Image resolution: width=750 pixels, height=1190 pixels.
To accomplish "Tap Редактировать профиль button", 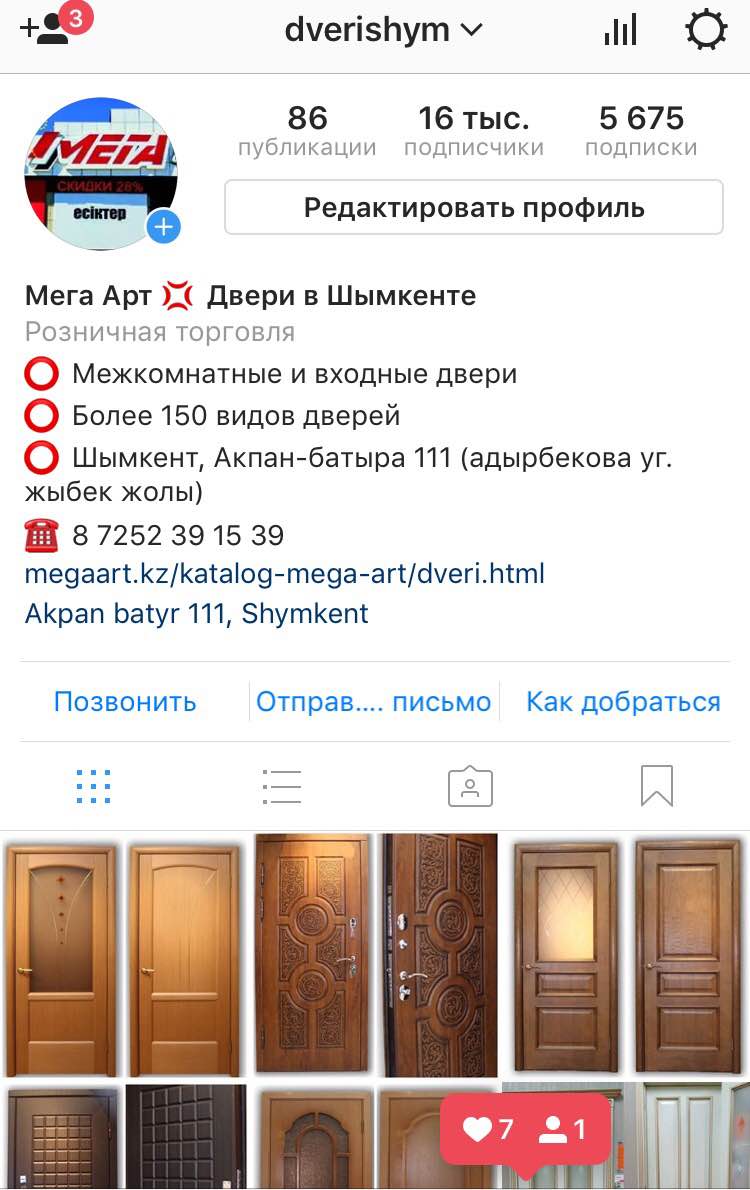I will click(x=473, y=208).
